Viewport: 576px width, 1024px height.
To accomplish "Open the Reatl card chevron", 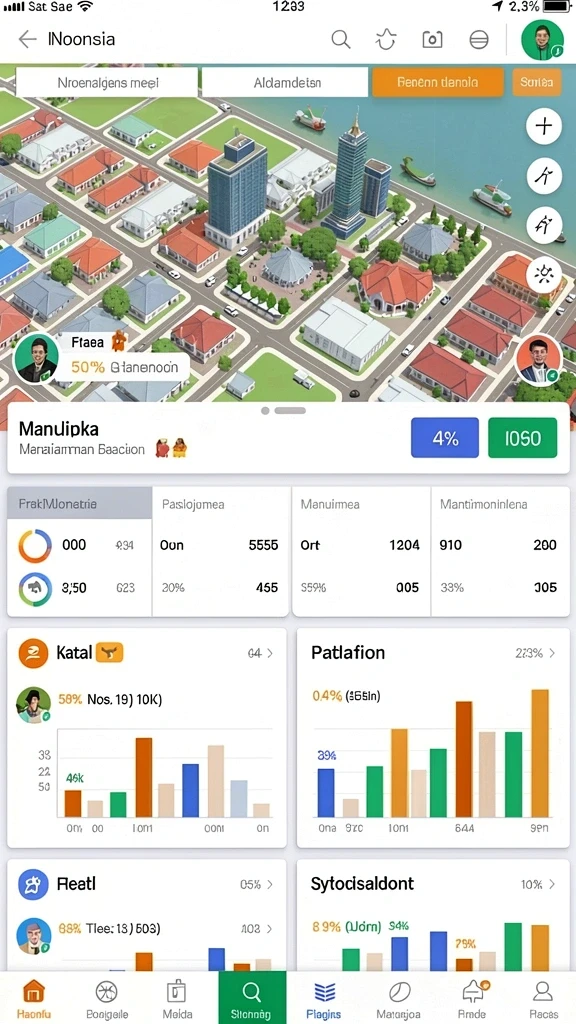I will click(270, 884).
